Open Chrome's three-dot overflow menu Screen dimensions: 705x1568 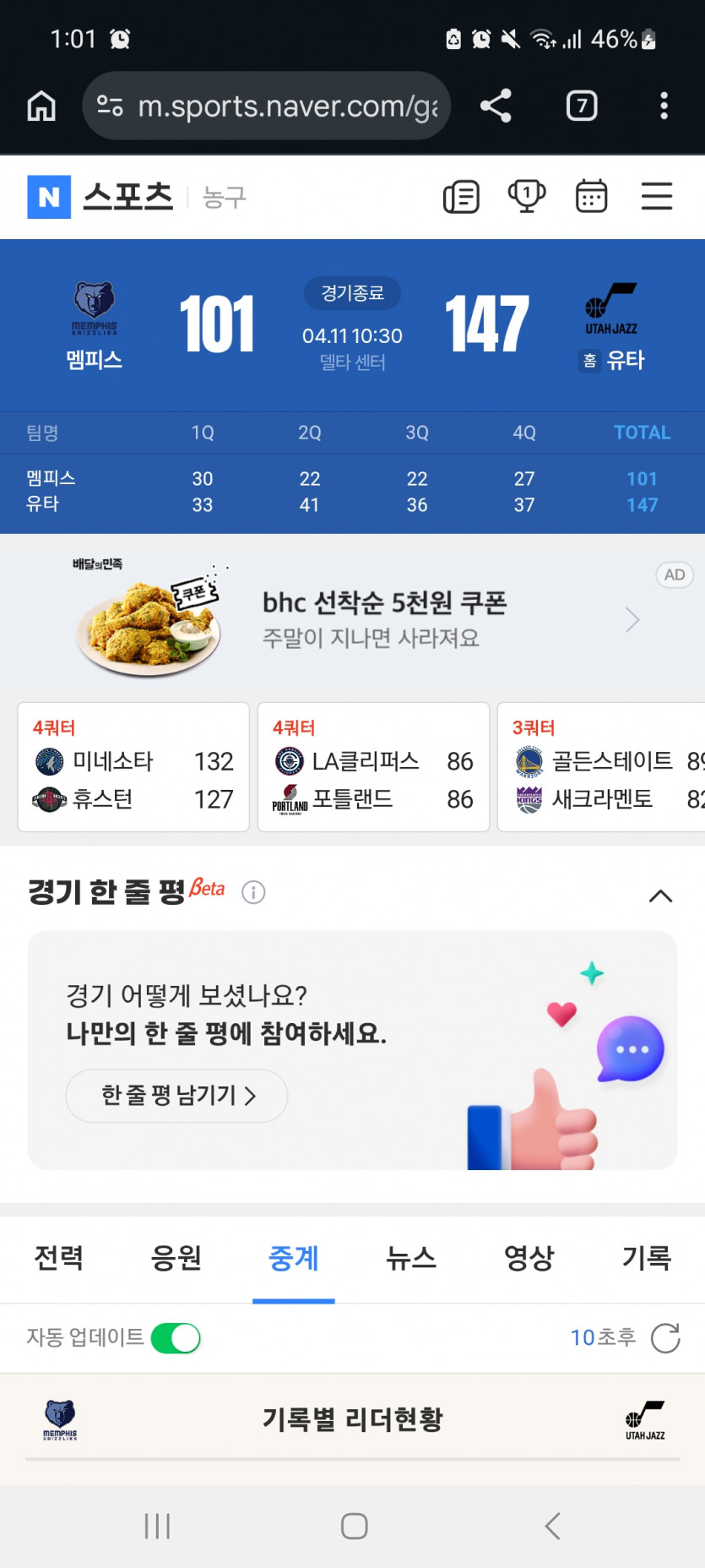tap(664, 106)
